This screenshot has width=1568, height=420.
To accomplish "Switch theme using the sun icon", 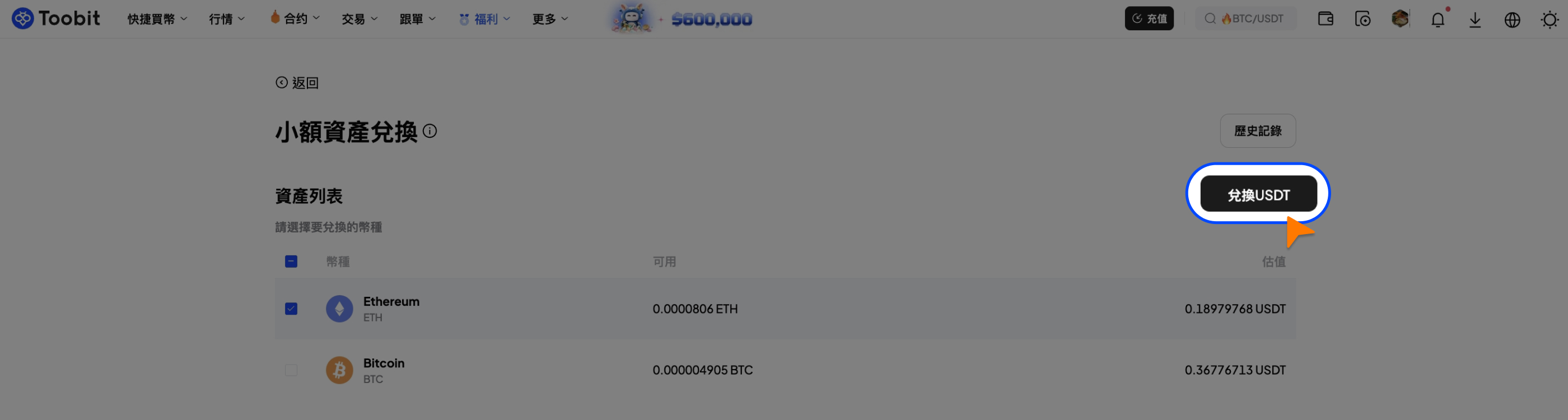I will coord(1549,20).
